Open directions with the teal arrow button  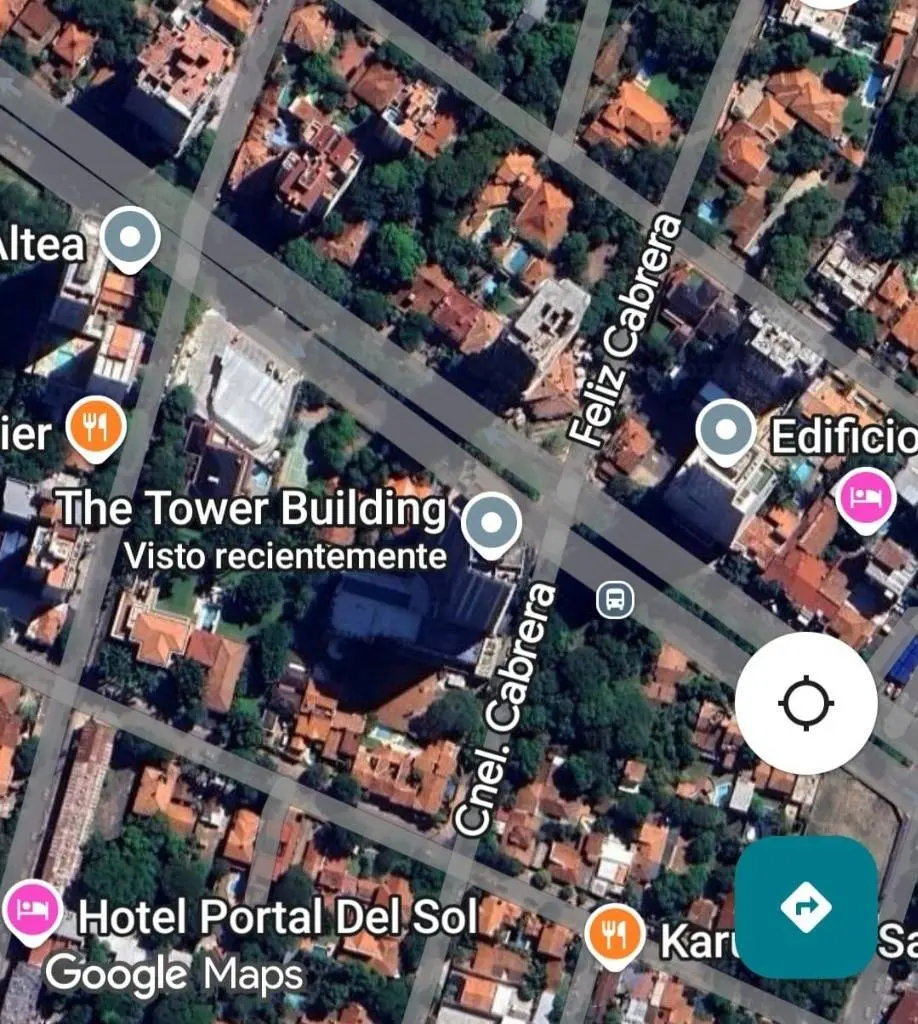pos(806,907)
